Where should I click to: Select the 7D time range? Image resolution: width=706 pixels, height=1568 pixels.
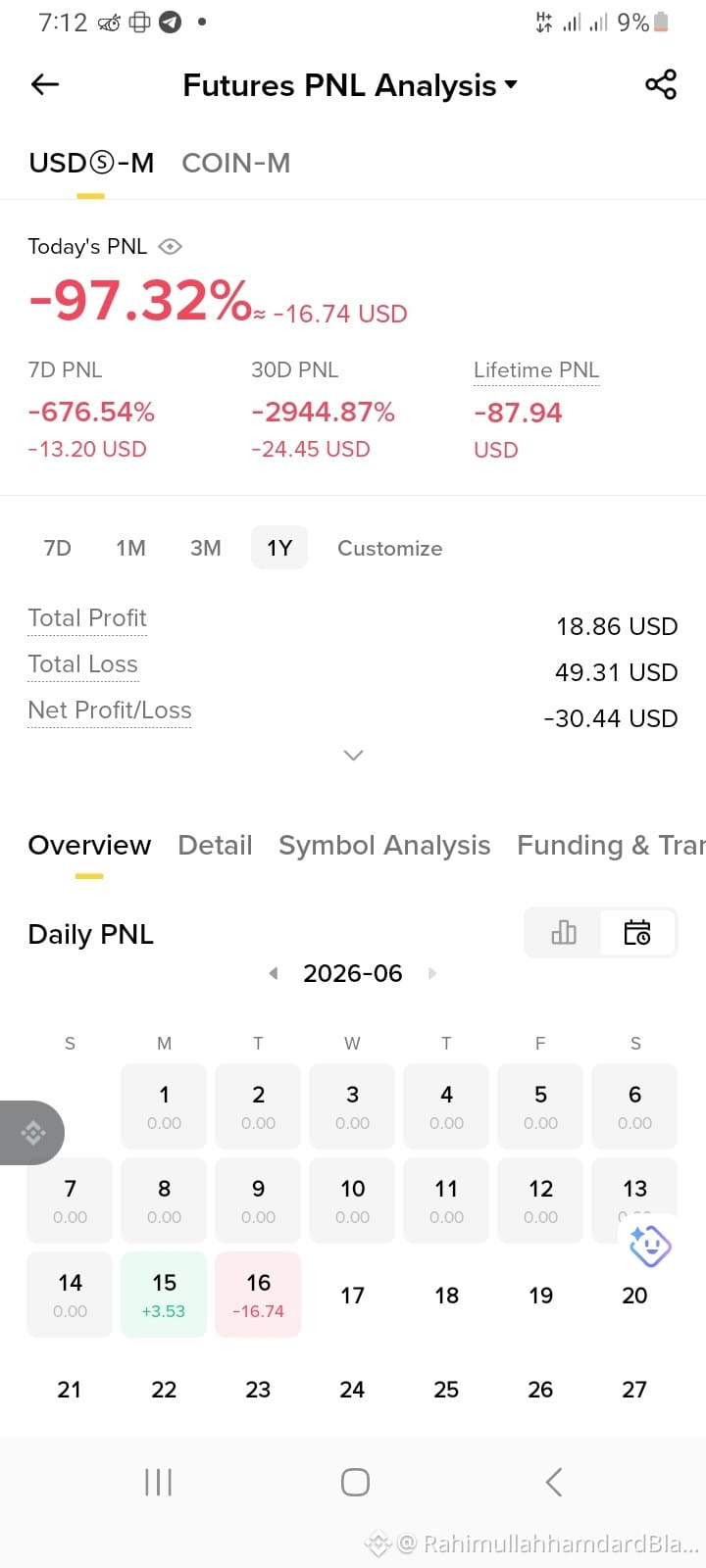pos(58,548)
